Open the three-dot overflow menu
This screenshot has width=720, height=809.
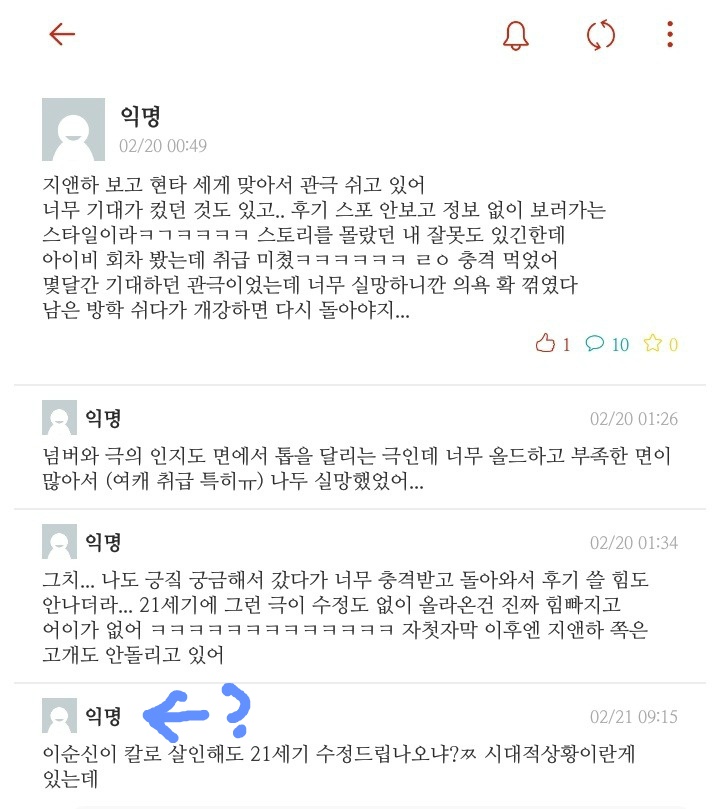point(670,34)
